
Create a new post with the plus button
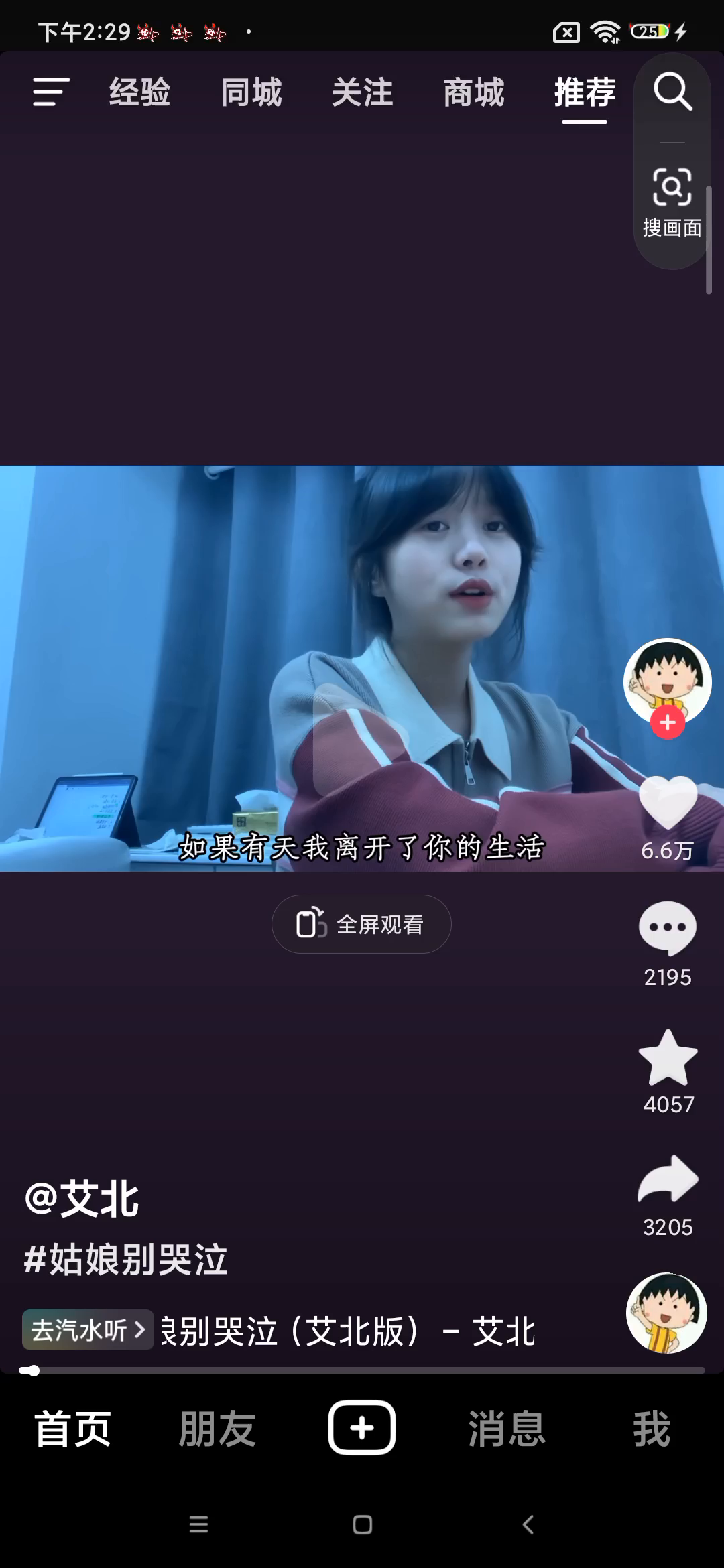point(362,1427)
